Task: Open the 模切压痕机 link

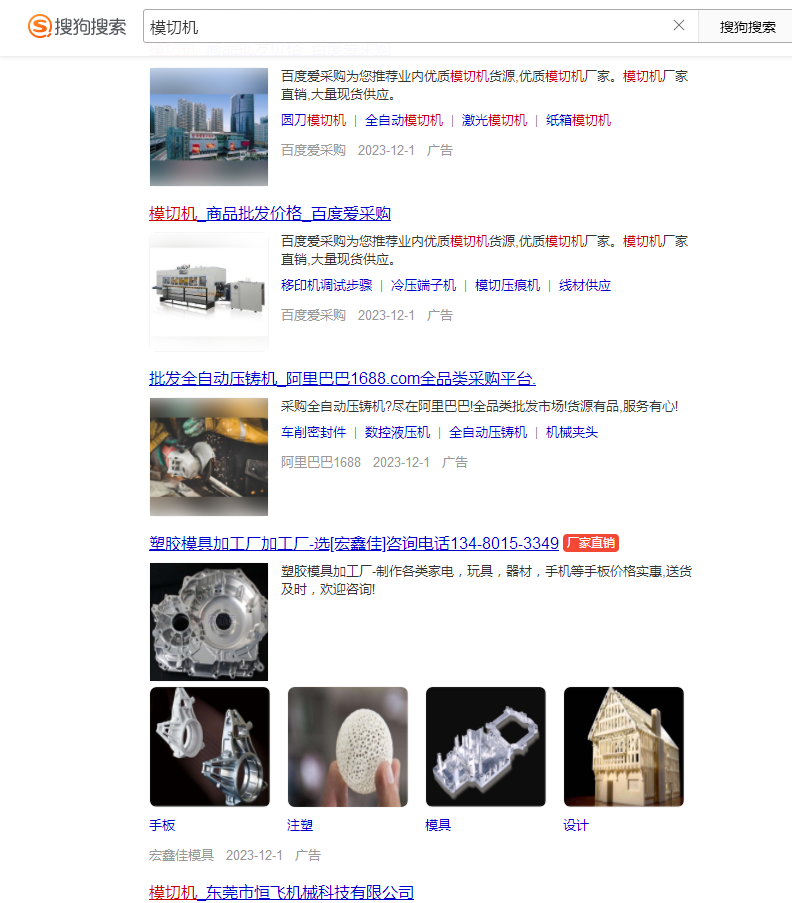Action: click(507, 285)
